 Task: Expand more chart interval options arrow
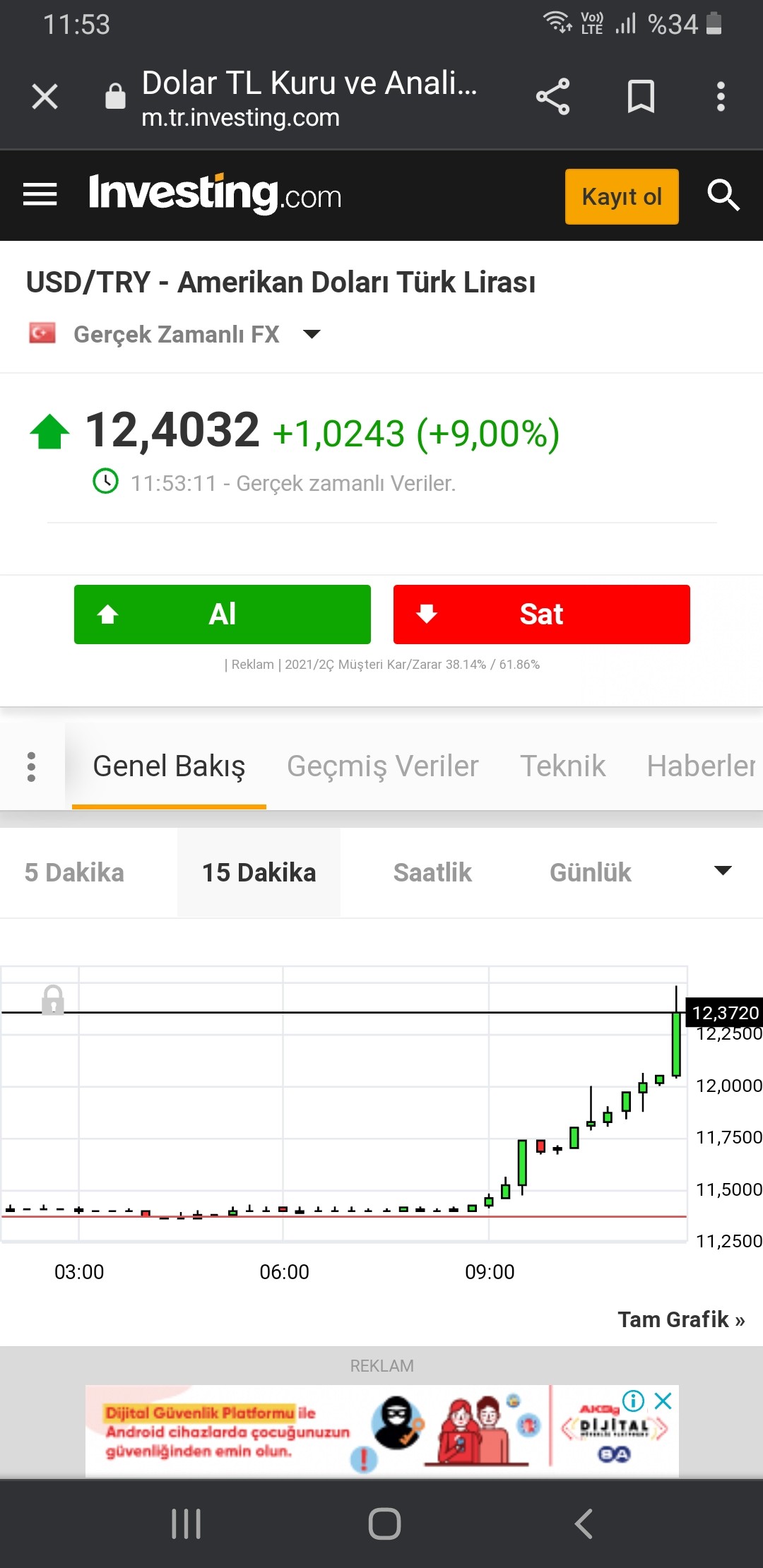point(723,871)
